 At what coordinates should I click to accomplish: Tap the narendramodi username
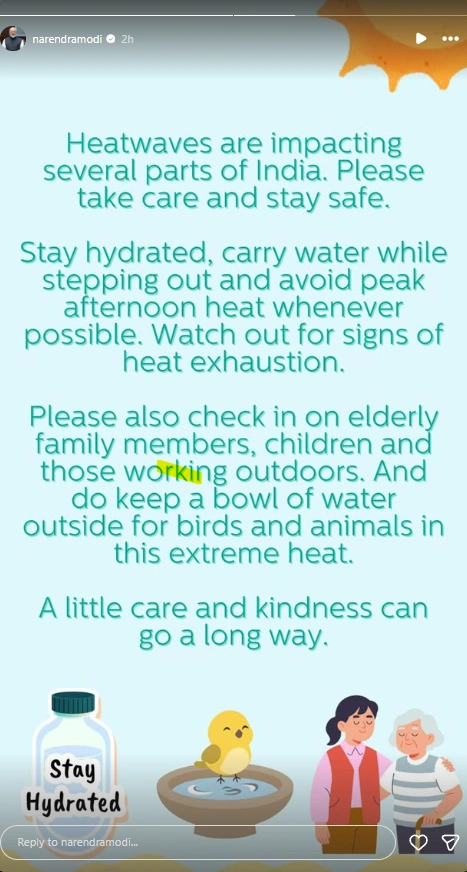click(67, 39)
